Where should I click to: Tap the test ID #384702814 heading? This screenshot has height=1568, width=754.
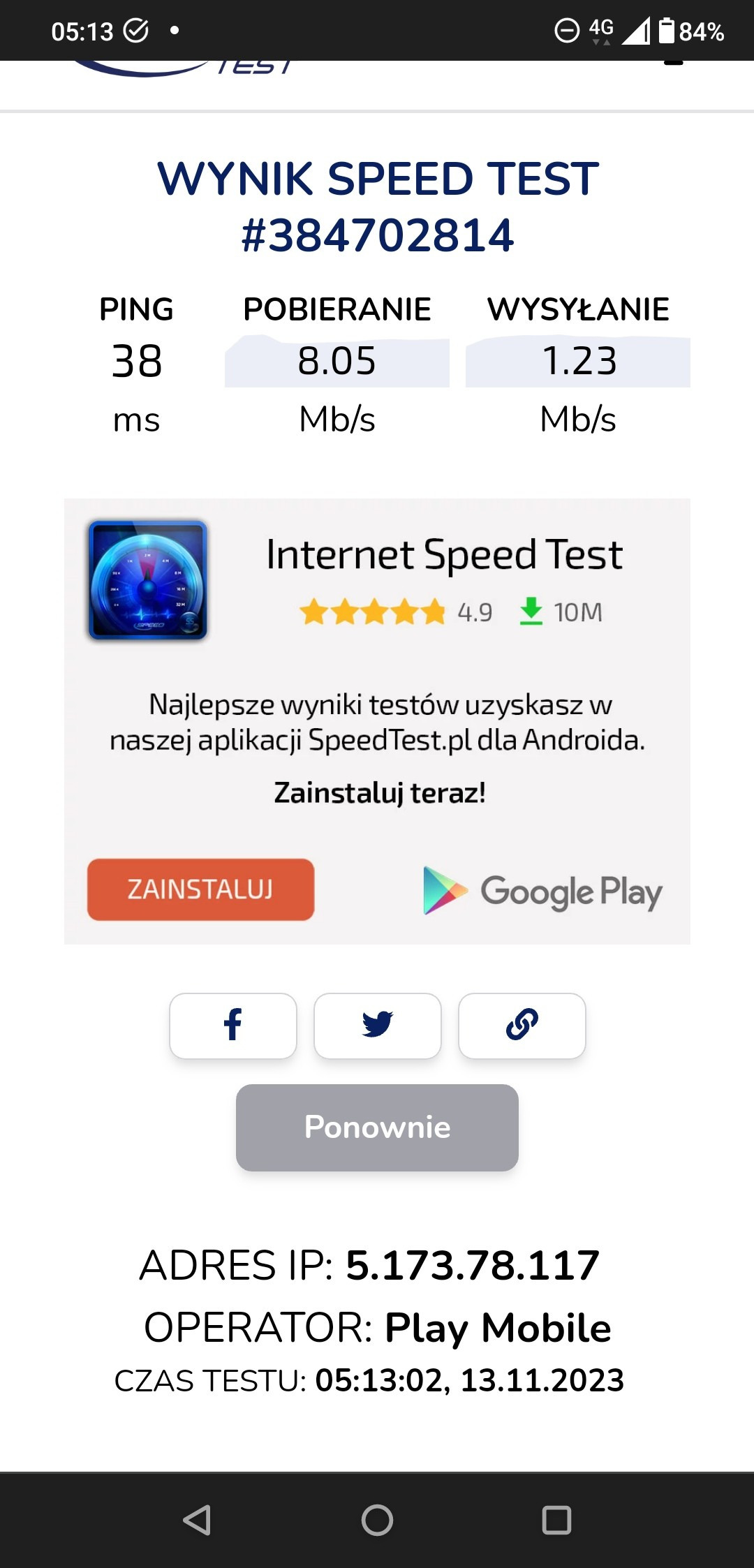pos(377,235)
